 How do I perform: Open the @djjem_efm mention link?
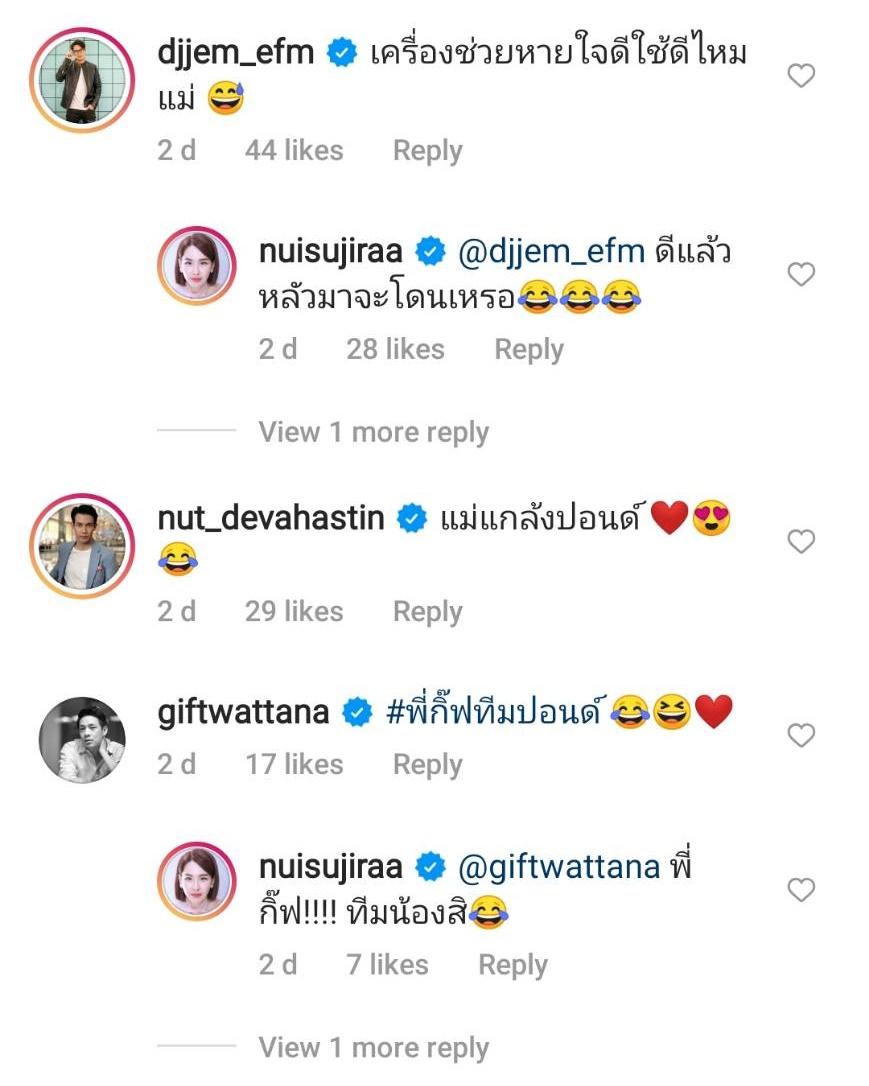(552, 252)
